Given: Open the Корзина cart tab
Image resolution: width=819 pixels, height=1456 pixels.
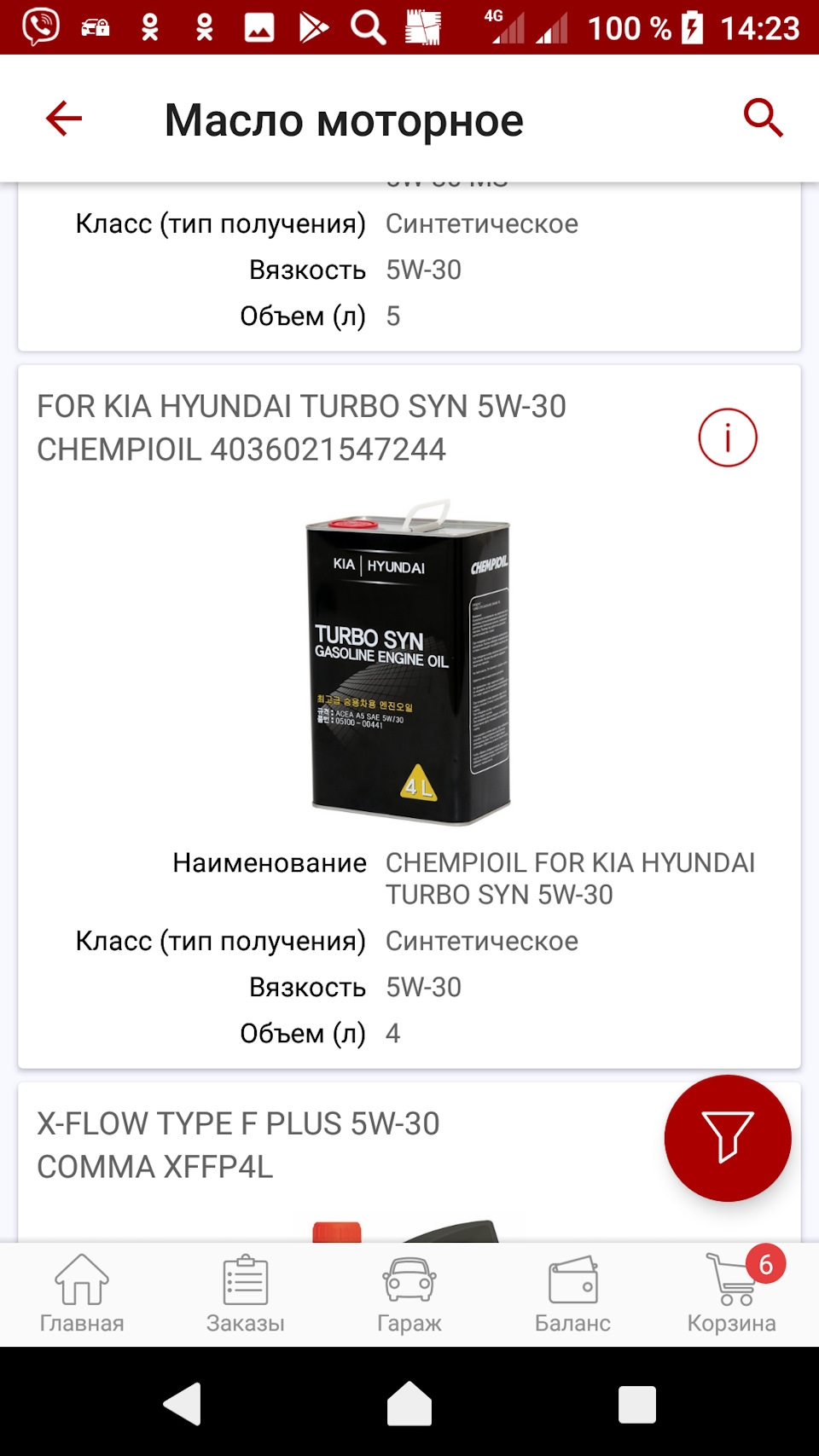Looking at the screenshot, I should click(732, 1294).
